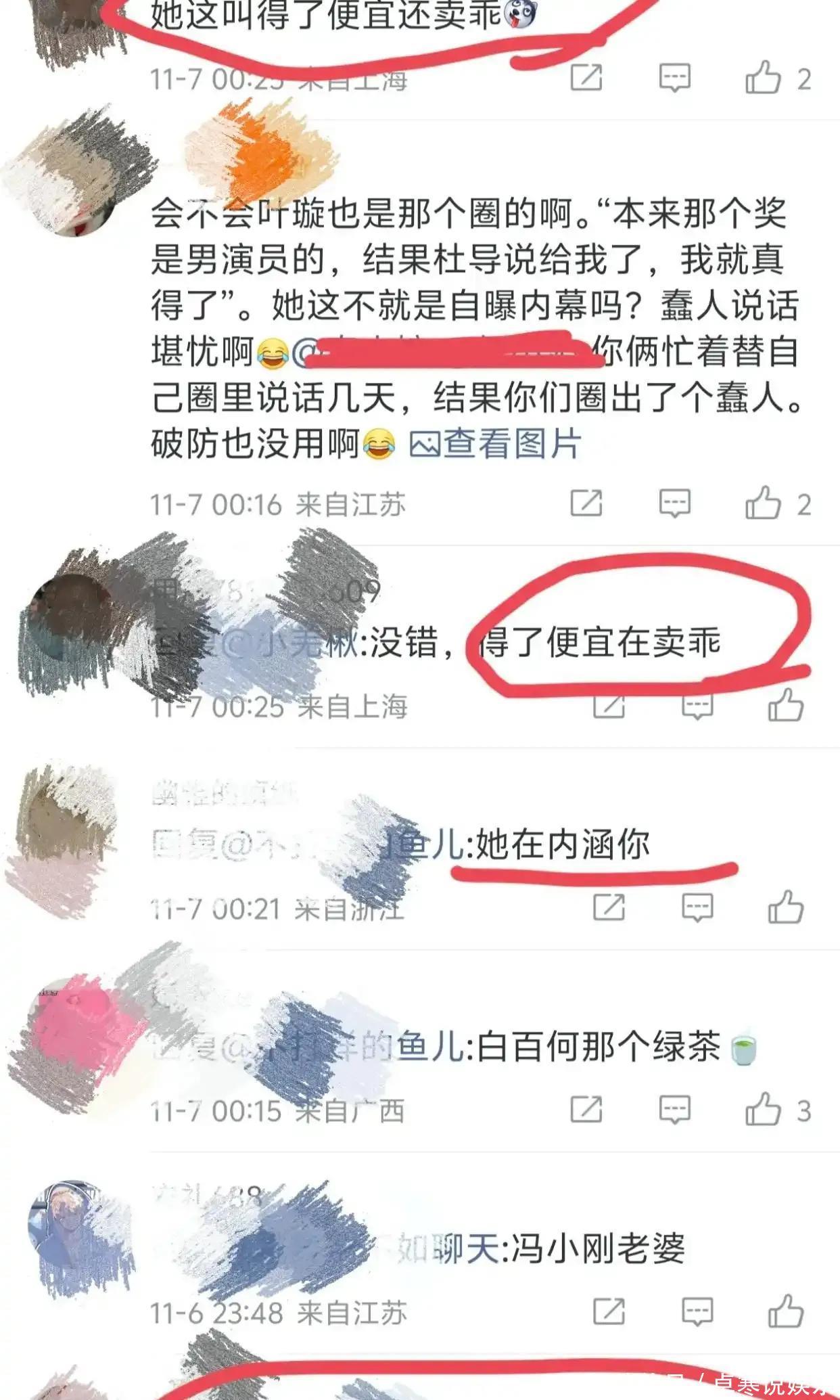The height and width of the screenshot is (1400, 840).
Task: Repost the 白百何那个绿茶 comment
Action: tap(586, 1110)
